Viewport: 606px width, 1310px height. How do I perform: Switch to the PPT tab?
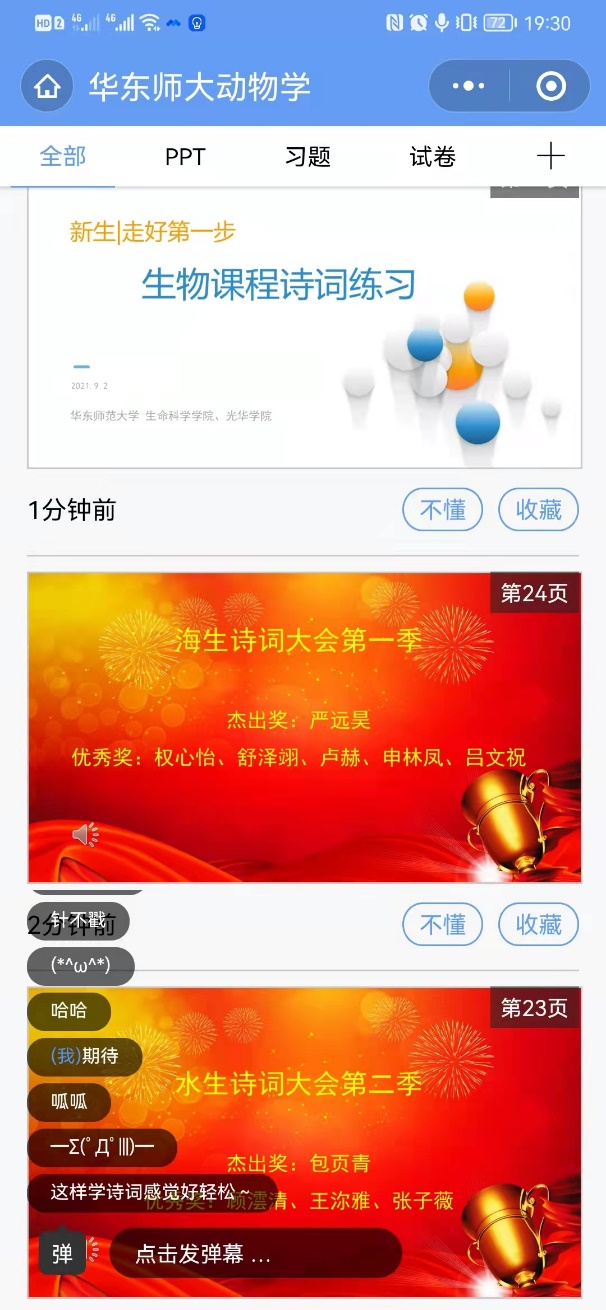[x=185, y=157]
